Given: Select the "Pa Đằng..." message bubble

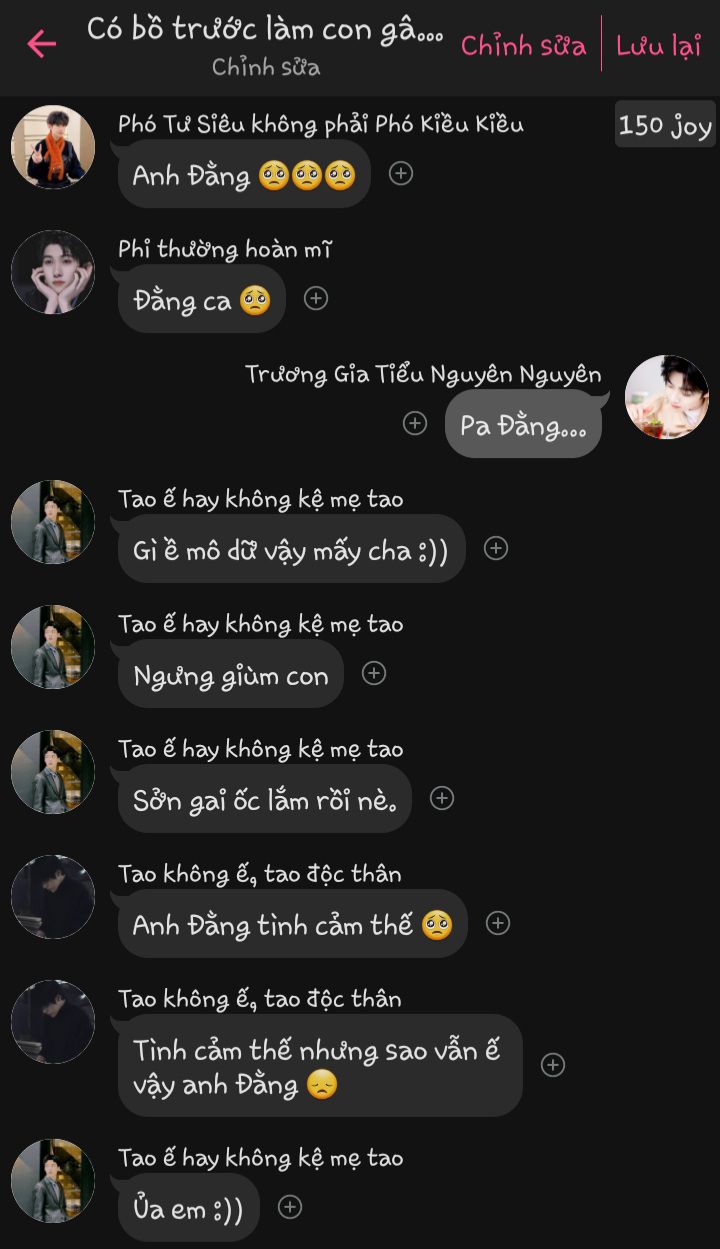Looking at the screenshot, I should click(523, 424).
